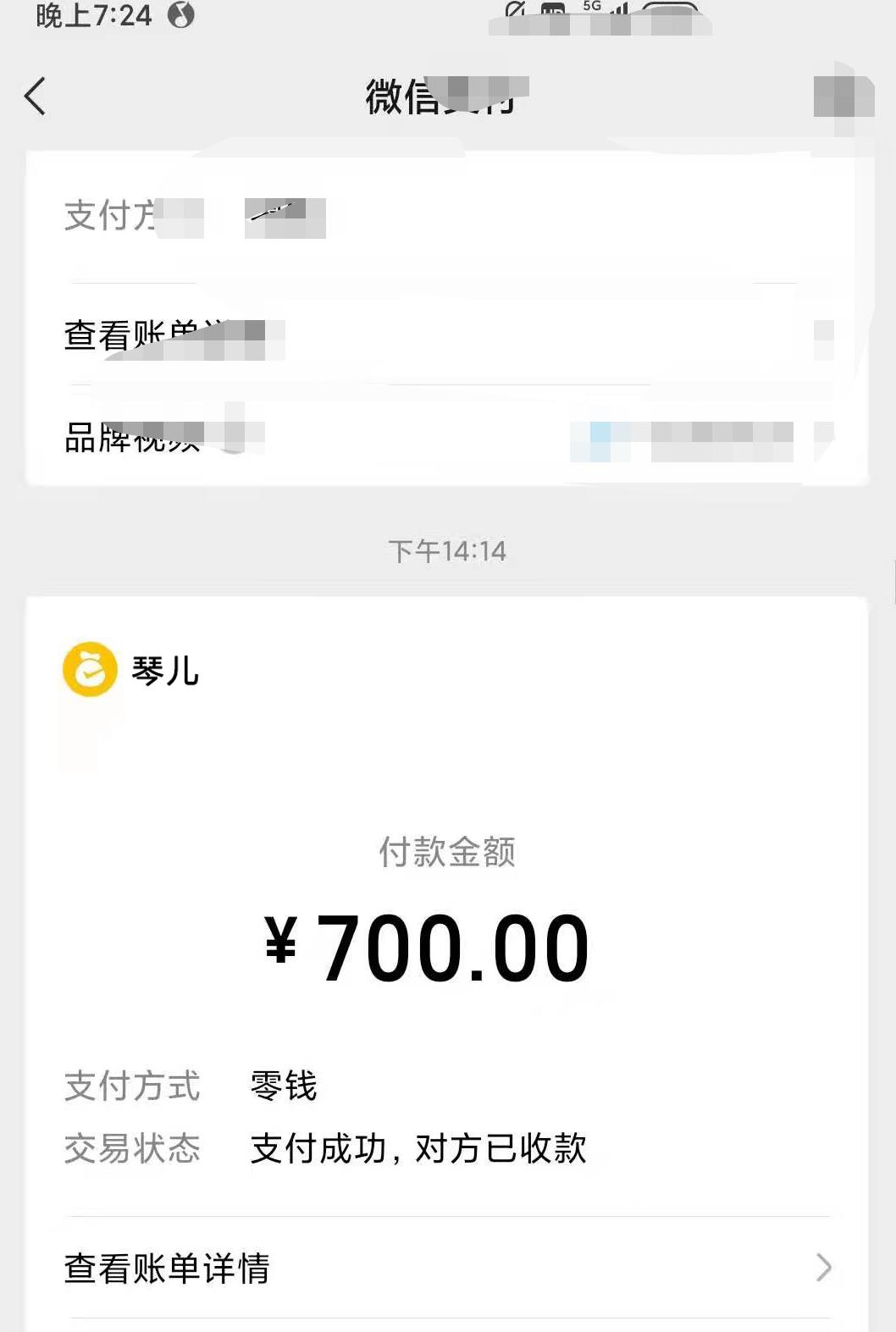Image resolution: width=896 pixels, height=1332 pixels.
Task: Expand bill details via the right chevron
Action: 823,1269
